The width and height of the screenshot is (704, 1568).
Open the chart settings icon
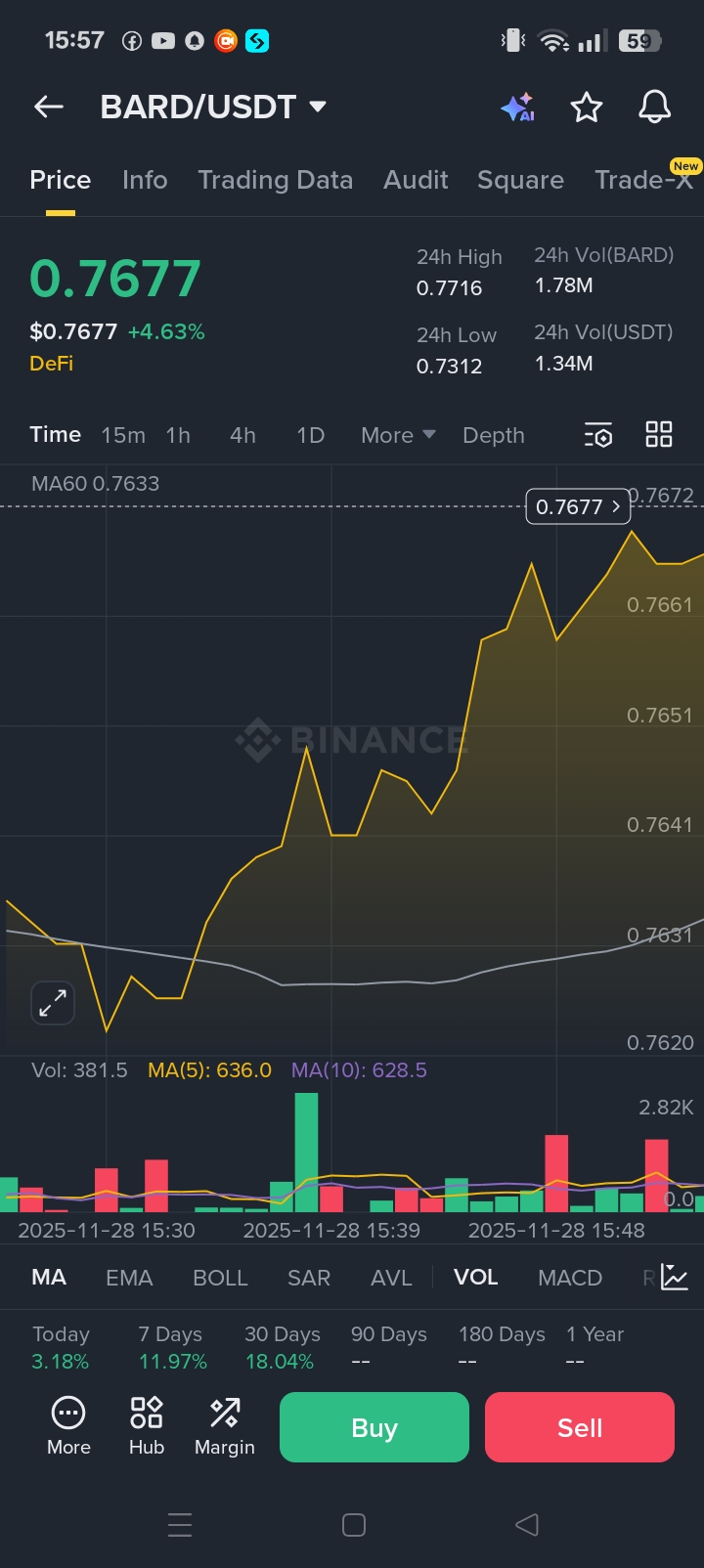(597, 435)
